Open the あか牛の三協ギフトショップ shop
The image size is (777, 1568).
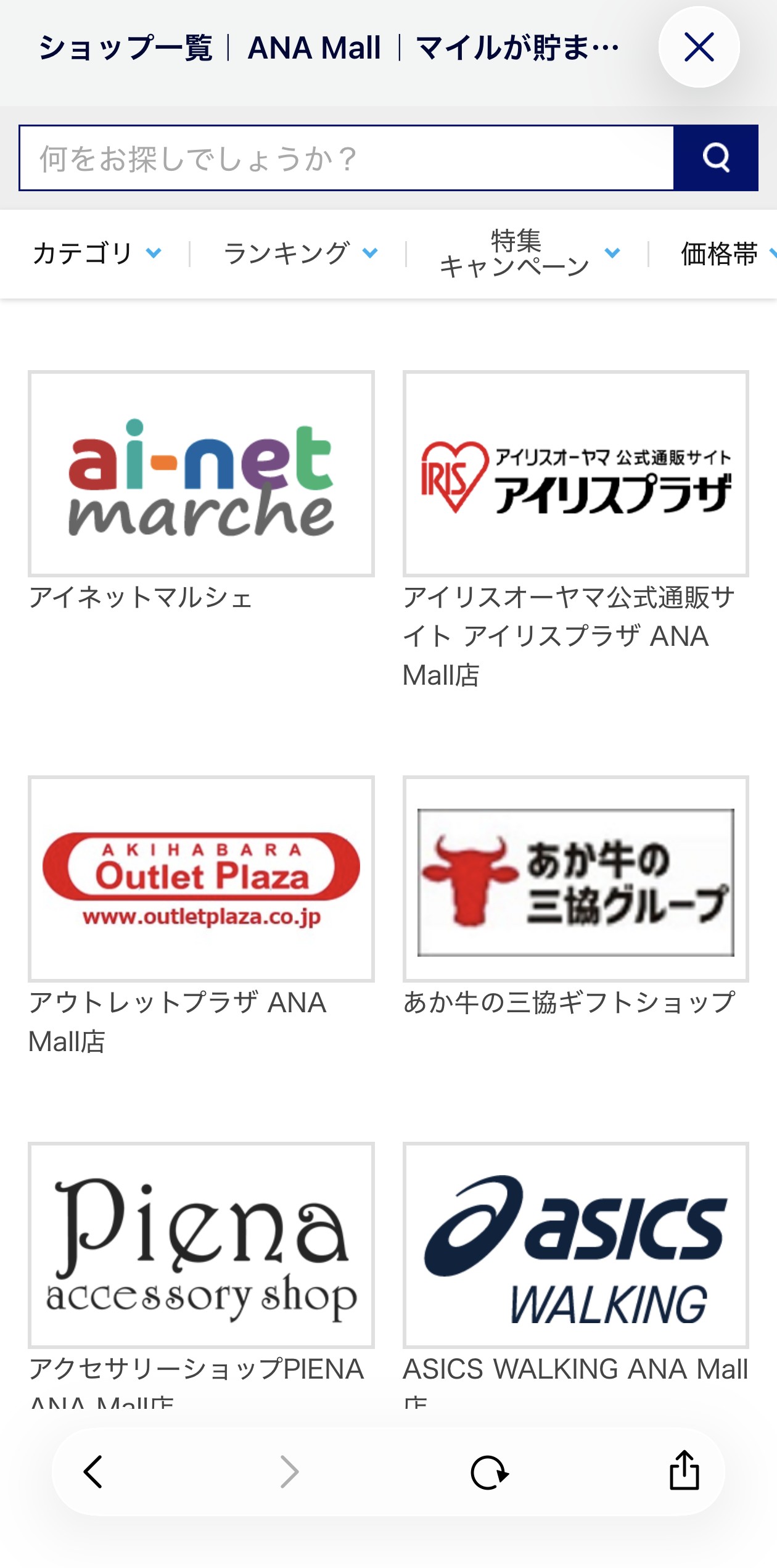575,879
